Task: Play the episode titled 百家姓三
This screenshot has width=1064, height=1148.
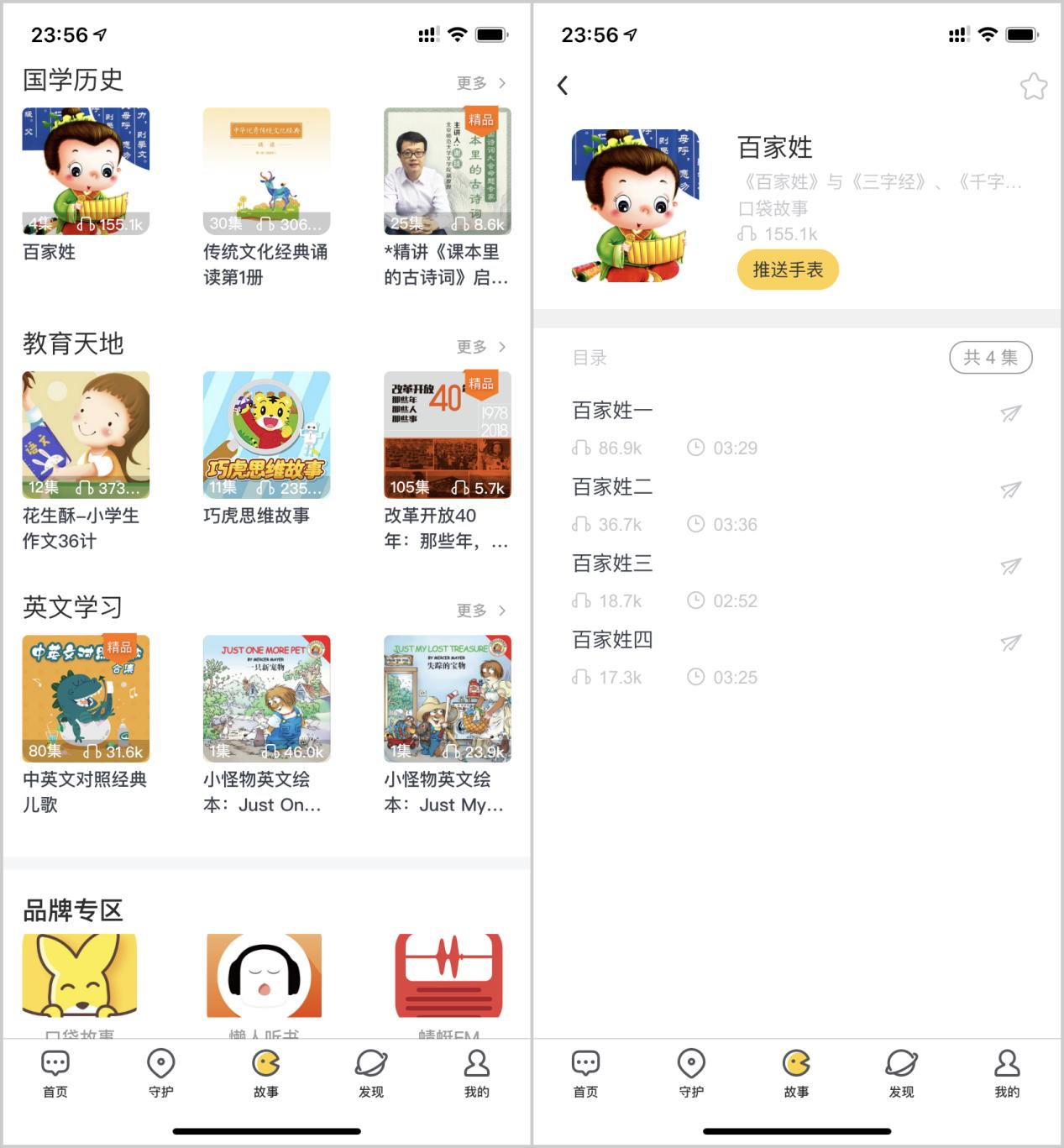Action: 612,564
